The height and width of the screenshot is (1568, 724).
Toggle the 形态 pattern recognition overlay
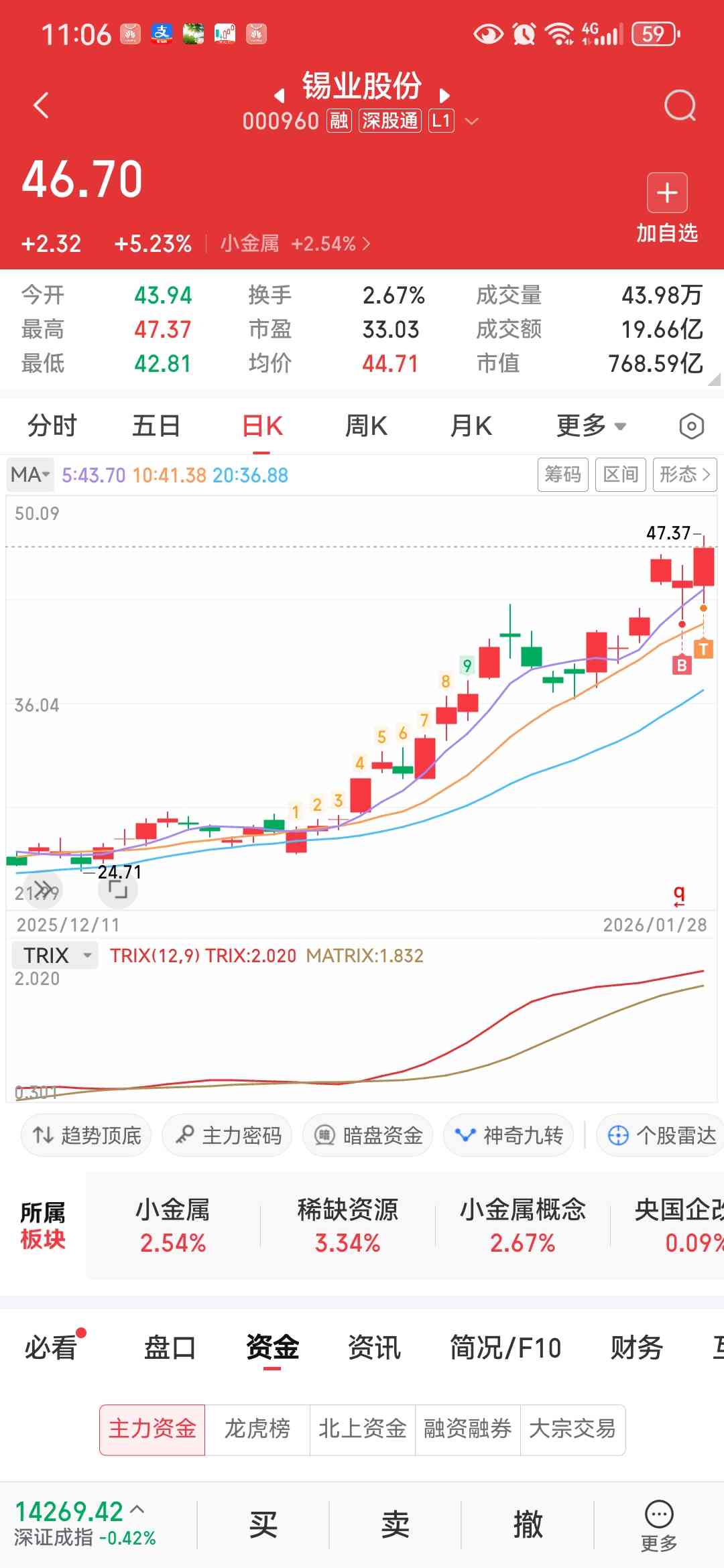[x=680, y=474]
